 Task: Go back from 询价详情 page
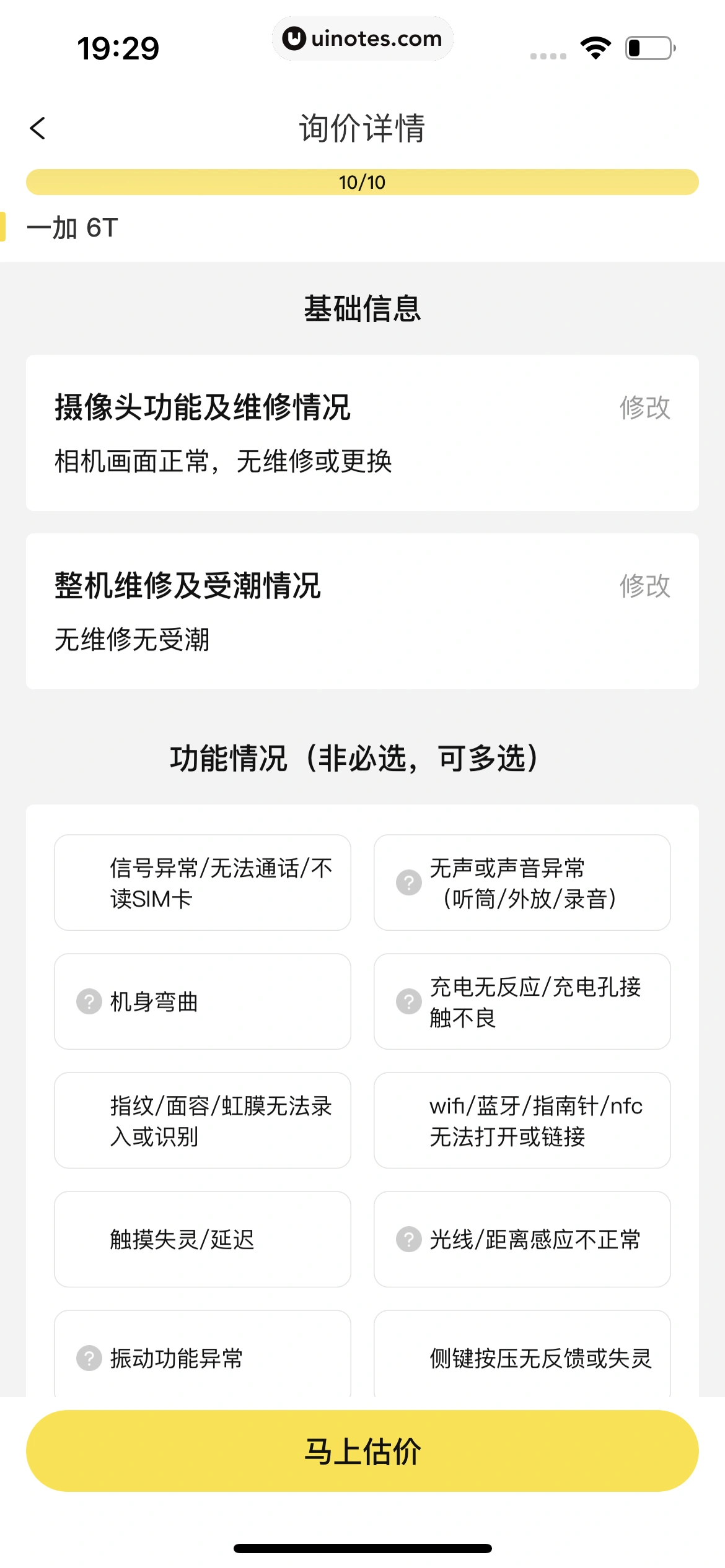click(38, 128)
